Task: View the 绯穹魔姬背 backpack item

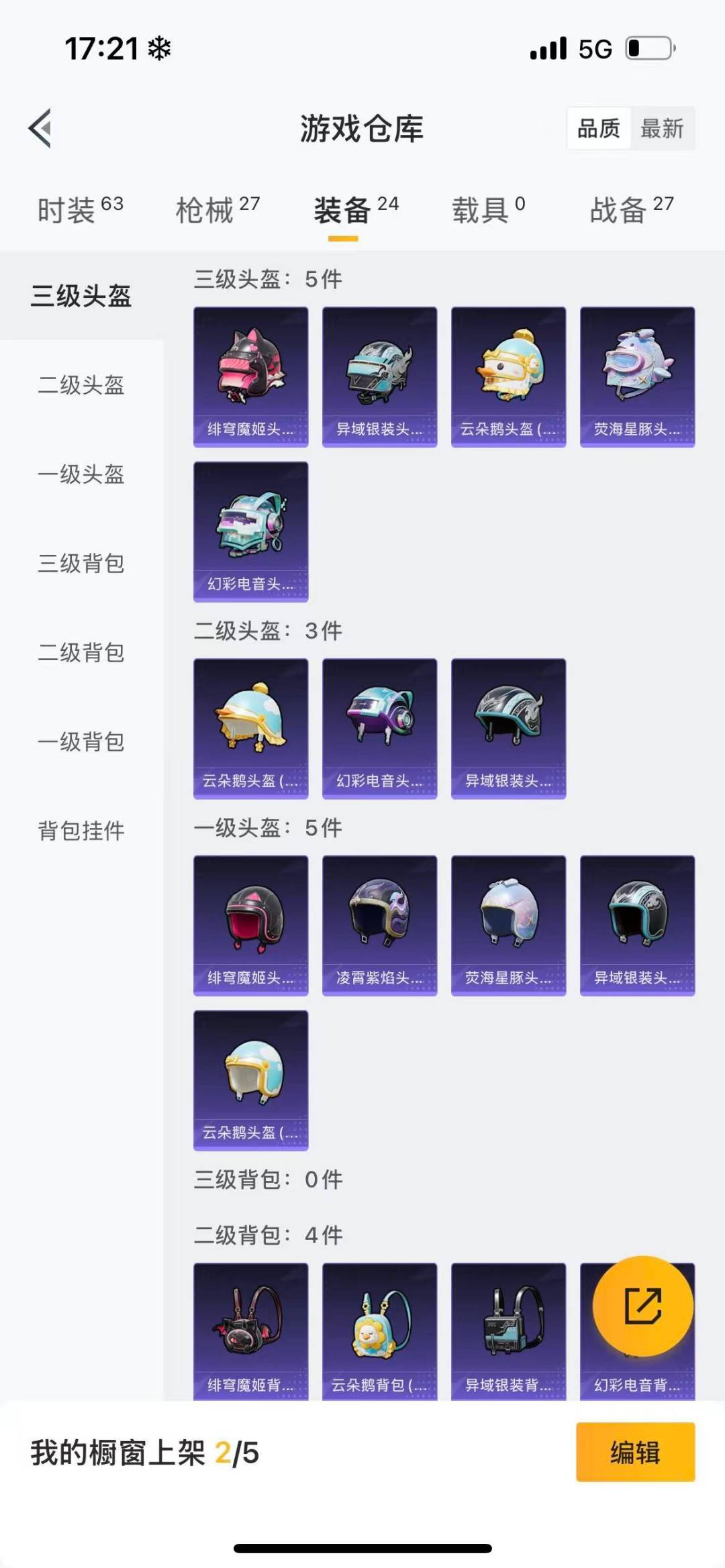Action: pos(250,1330)
